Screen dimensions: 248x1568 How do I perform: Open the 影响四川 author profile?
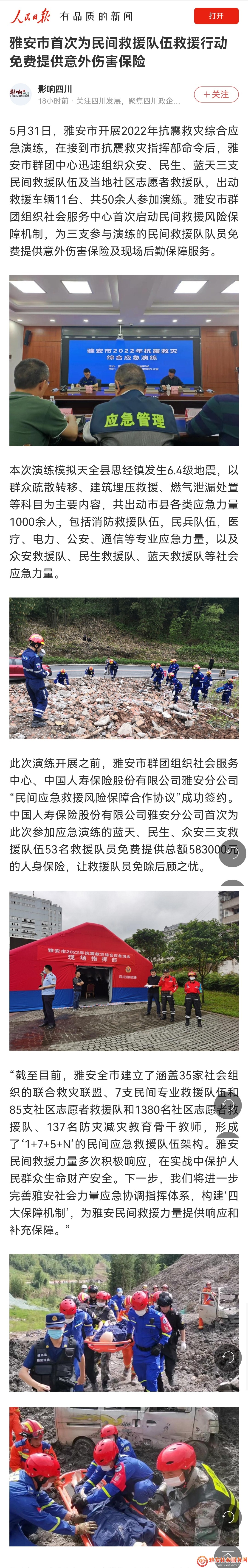(55, 89)
